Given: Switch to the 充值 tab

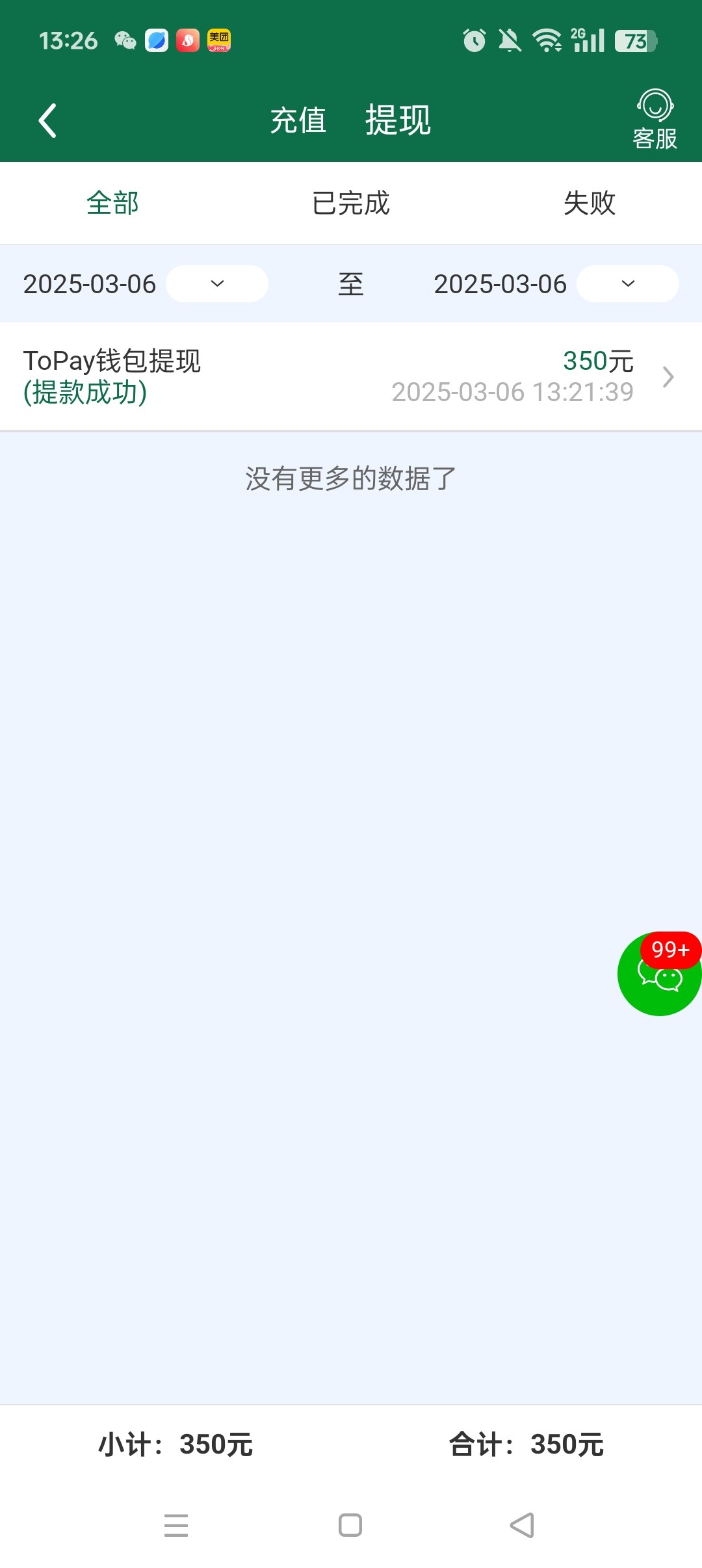Looking at the screenshot, I should (298, 121).
